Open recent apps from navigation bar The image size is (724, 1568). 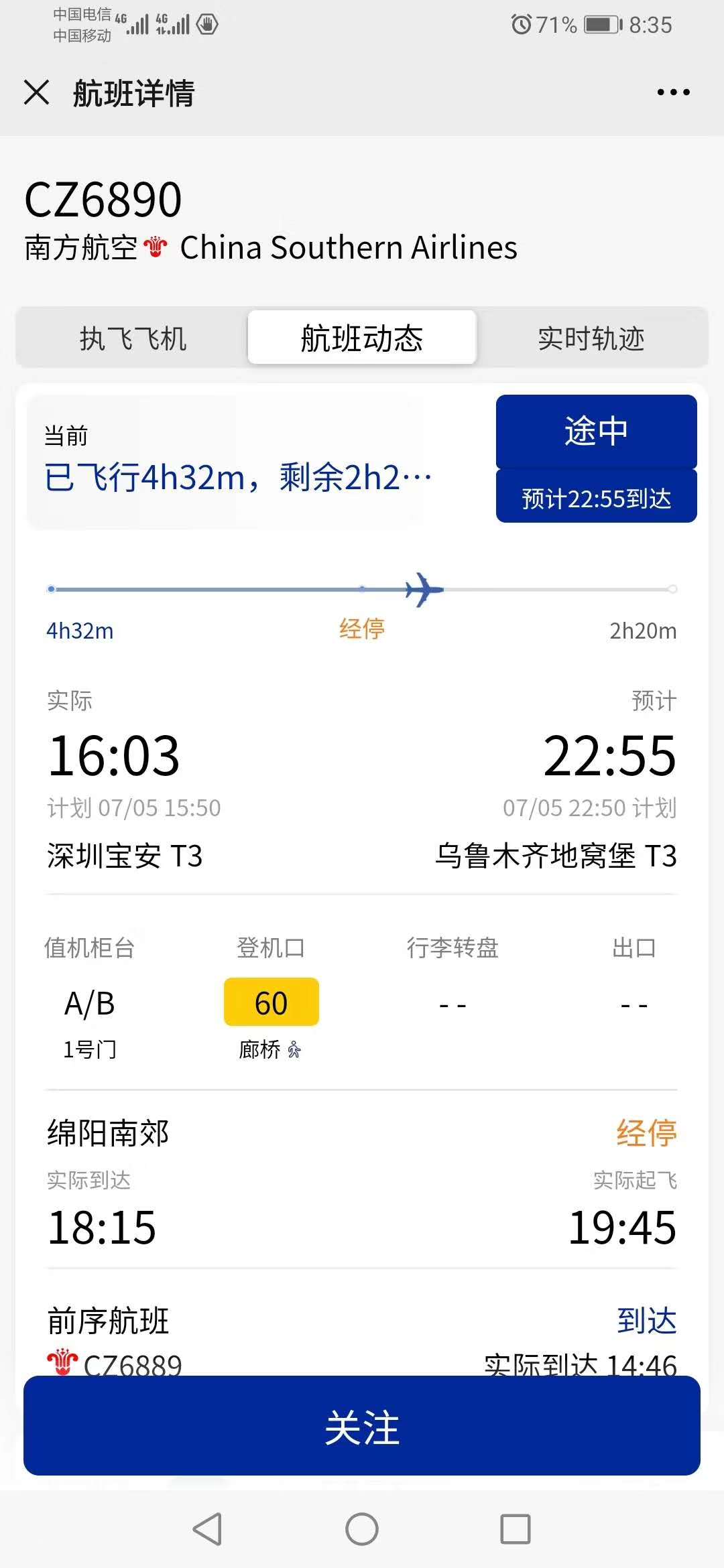pos(516,1529)
